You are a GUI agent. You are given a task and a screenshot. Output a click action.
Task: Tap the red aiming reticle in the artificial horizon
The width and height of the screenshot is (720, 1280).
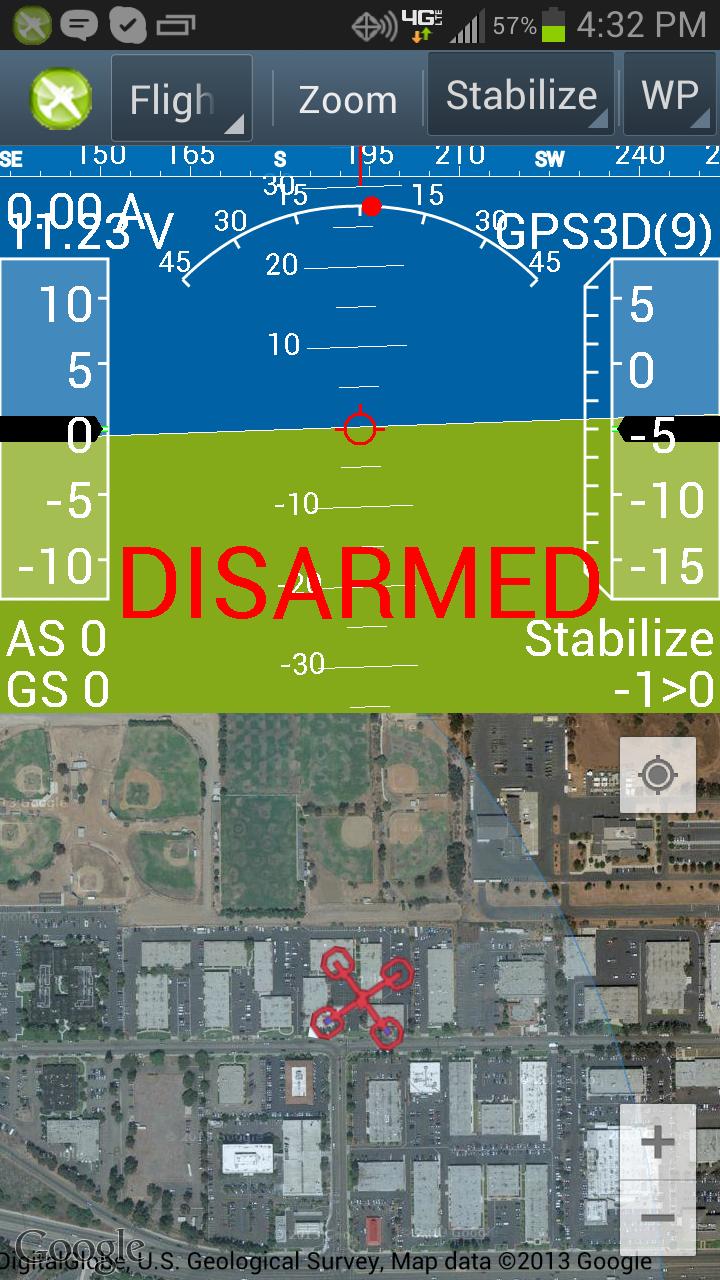tap(360, 429)
